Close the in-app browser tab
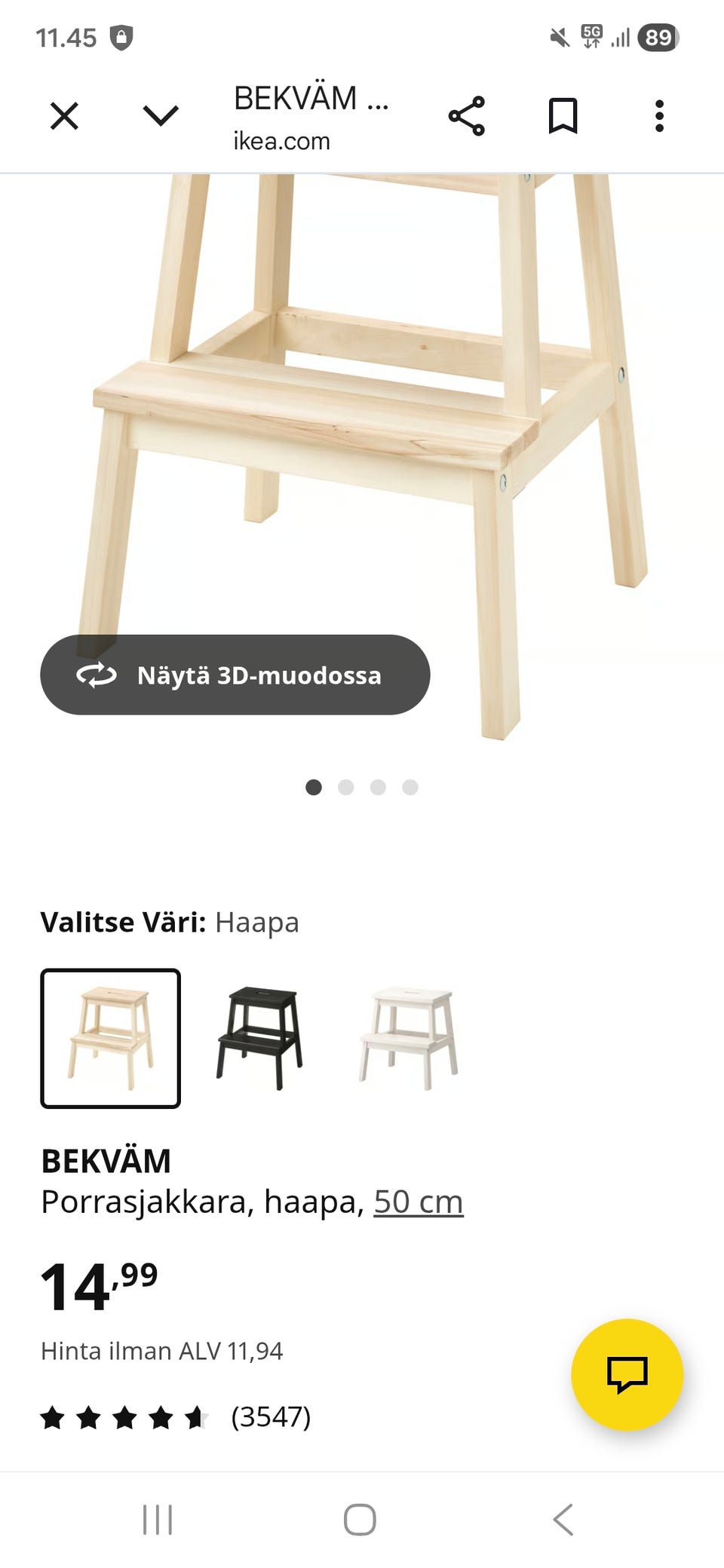Screen dimensions: 724x1568 (64, 117)
